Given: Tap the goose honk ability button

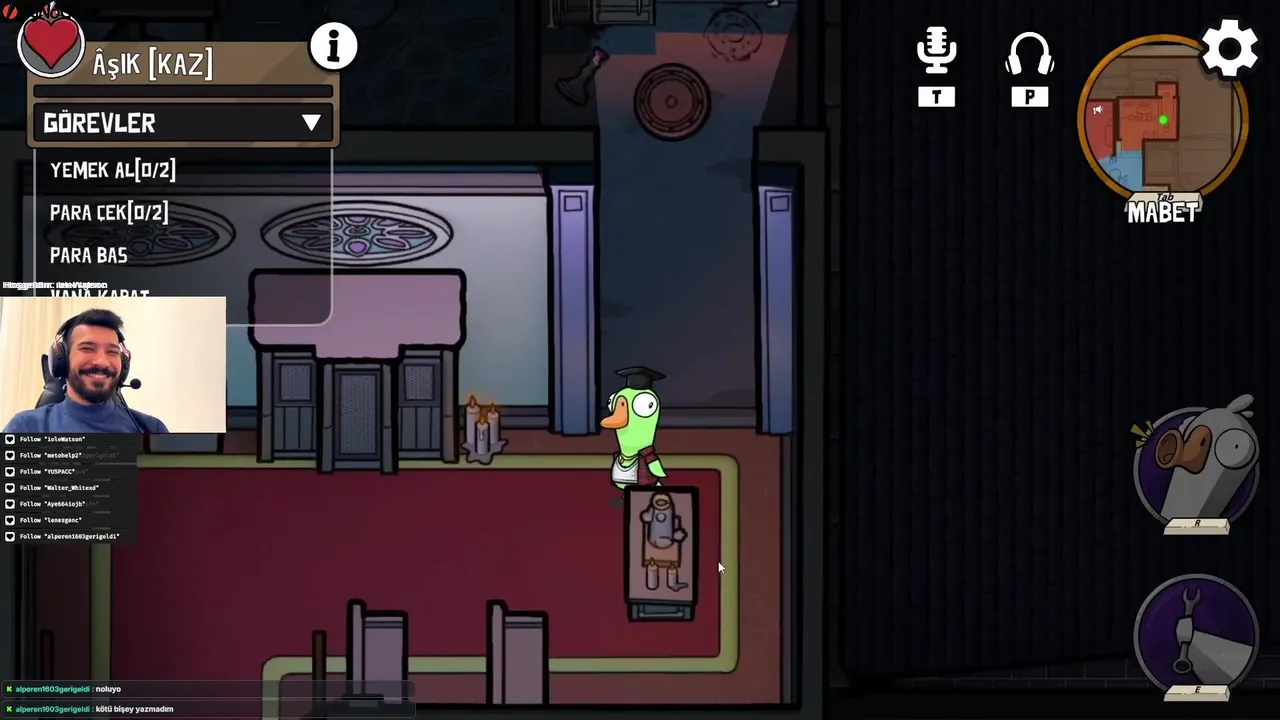Looking at the screenshot, I should tap(1196, 464).
